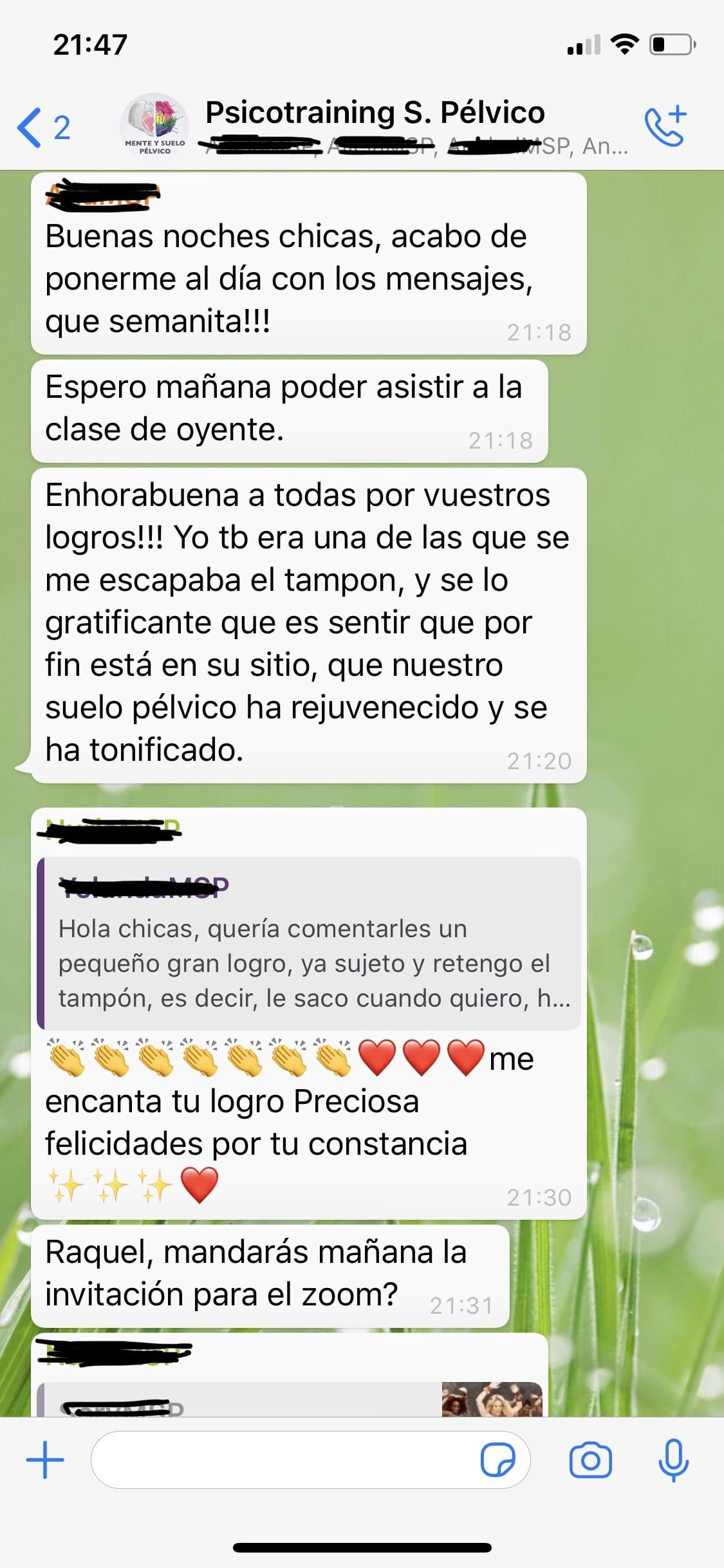This screenshot has height=1568, width=724.
Task: Tap the message input field
Action: 283,1460
